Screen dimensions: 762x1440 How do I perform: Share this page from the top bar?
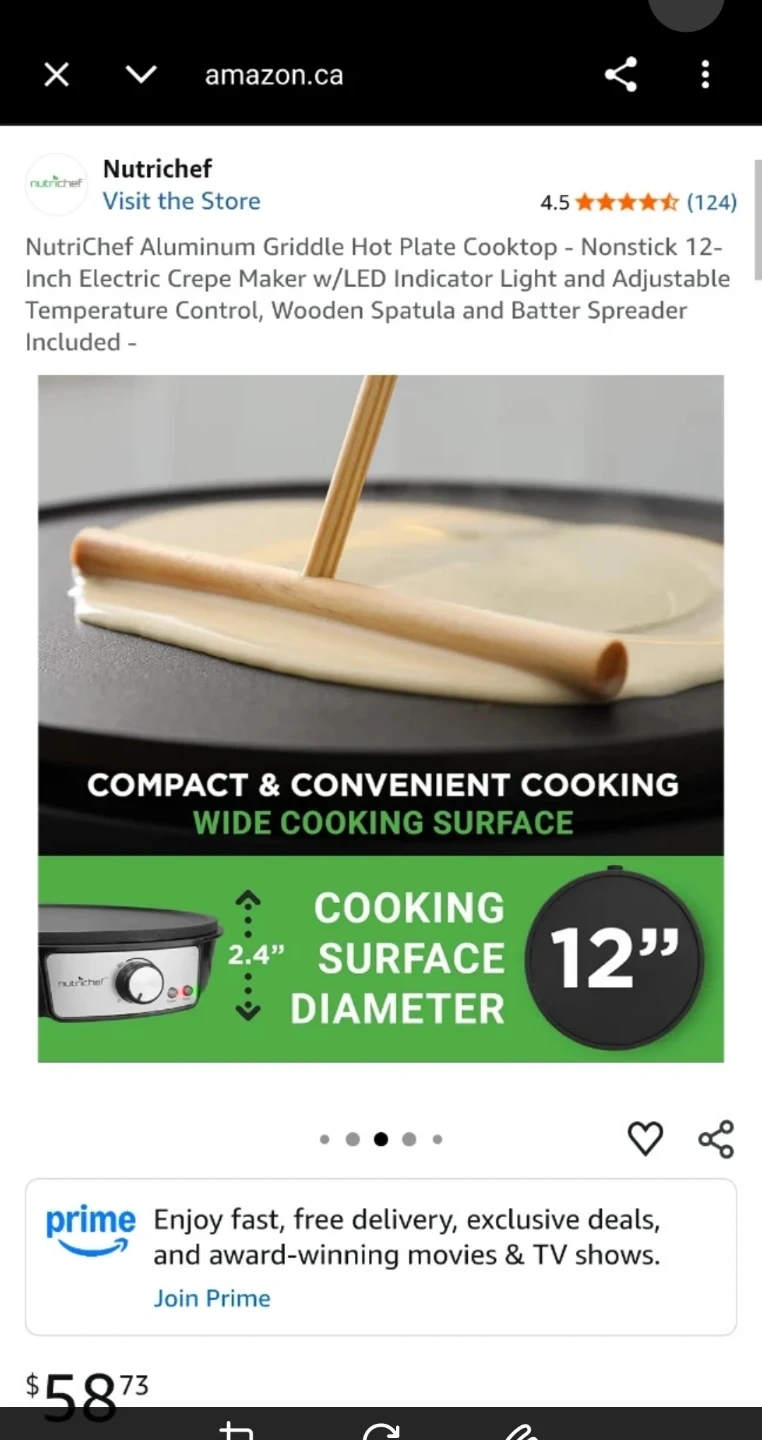tap(621, 75)
